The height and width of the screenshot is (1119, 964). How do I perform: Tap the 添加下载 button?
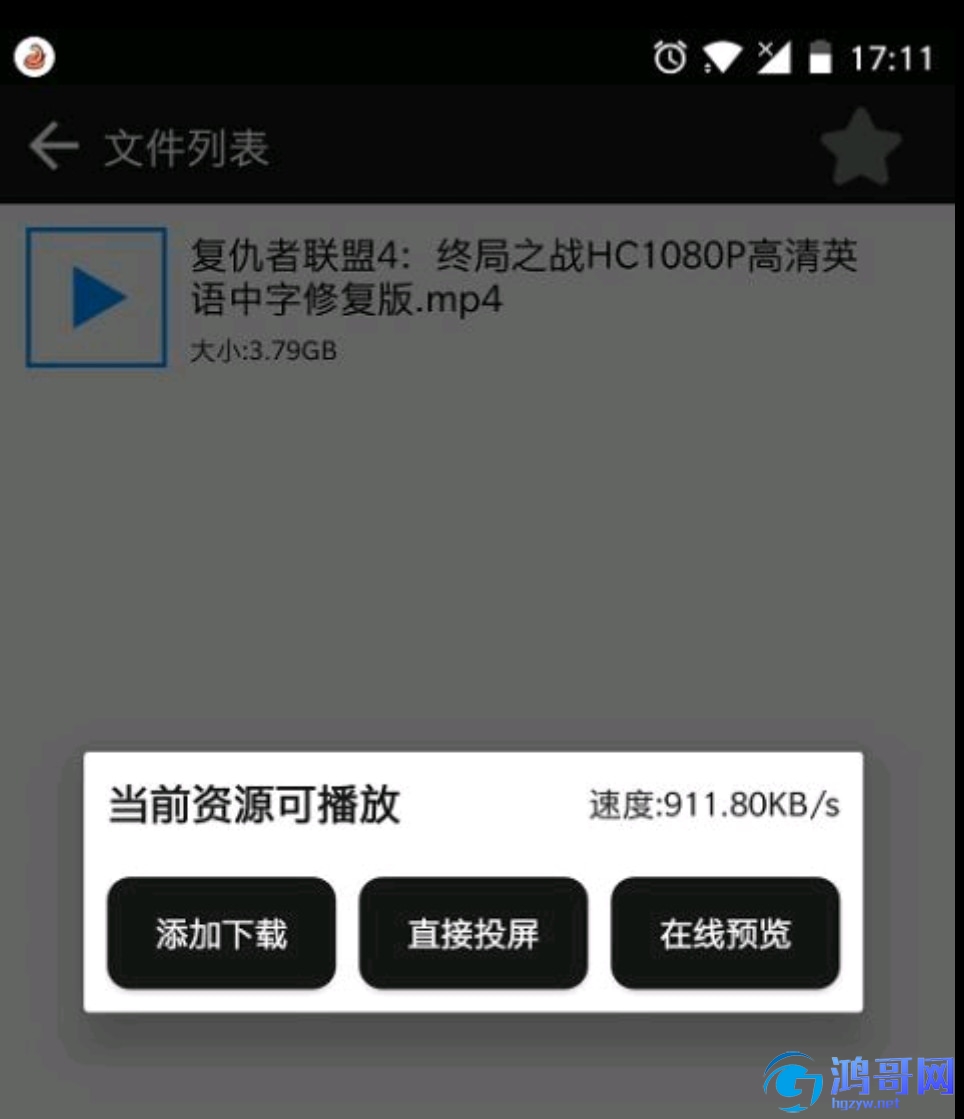[221, 933]
